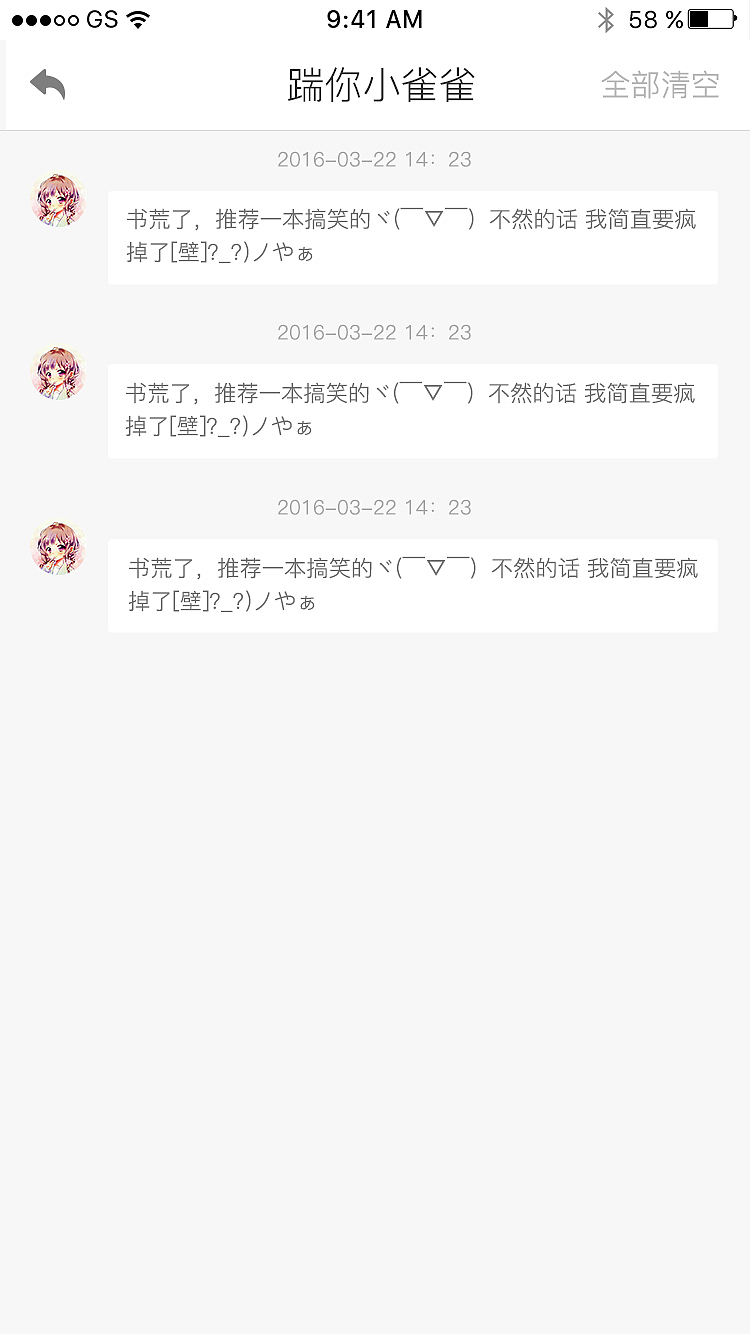Tap 全部清空 to clear all messages
Image resolution: width=750 pixels, height=1334 pixels.
coord(660,85)
